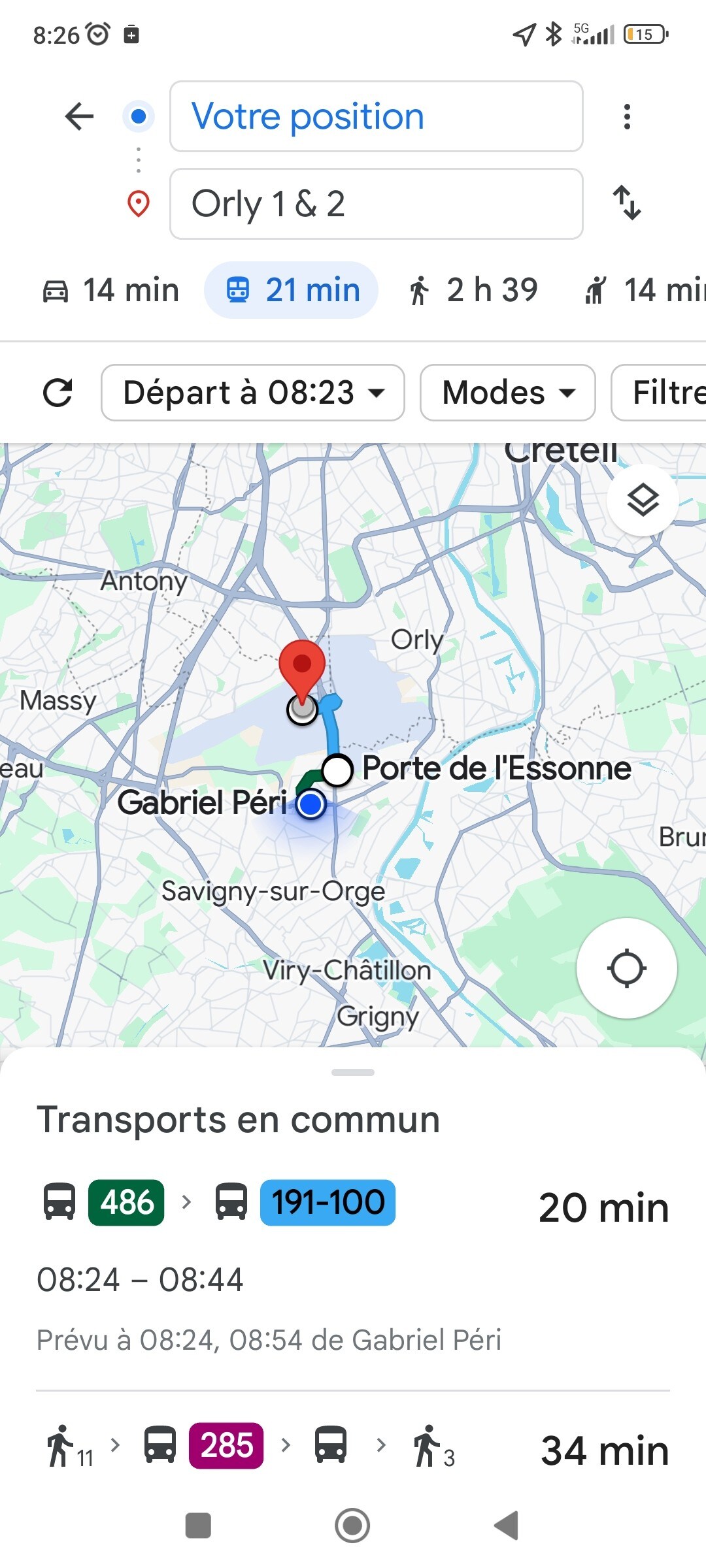Screen dimensions: 706x1568
Task: Open the 486 then 191-100 route, 20 min
Action: click(x=353, y=1241)
